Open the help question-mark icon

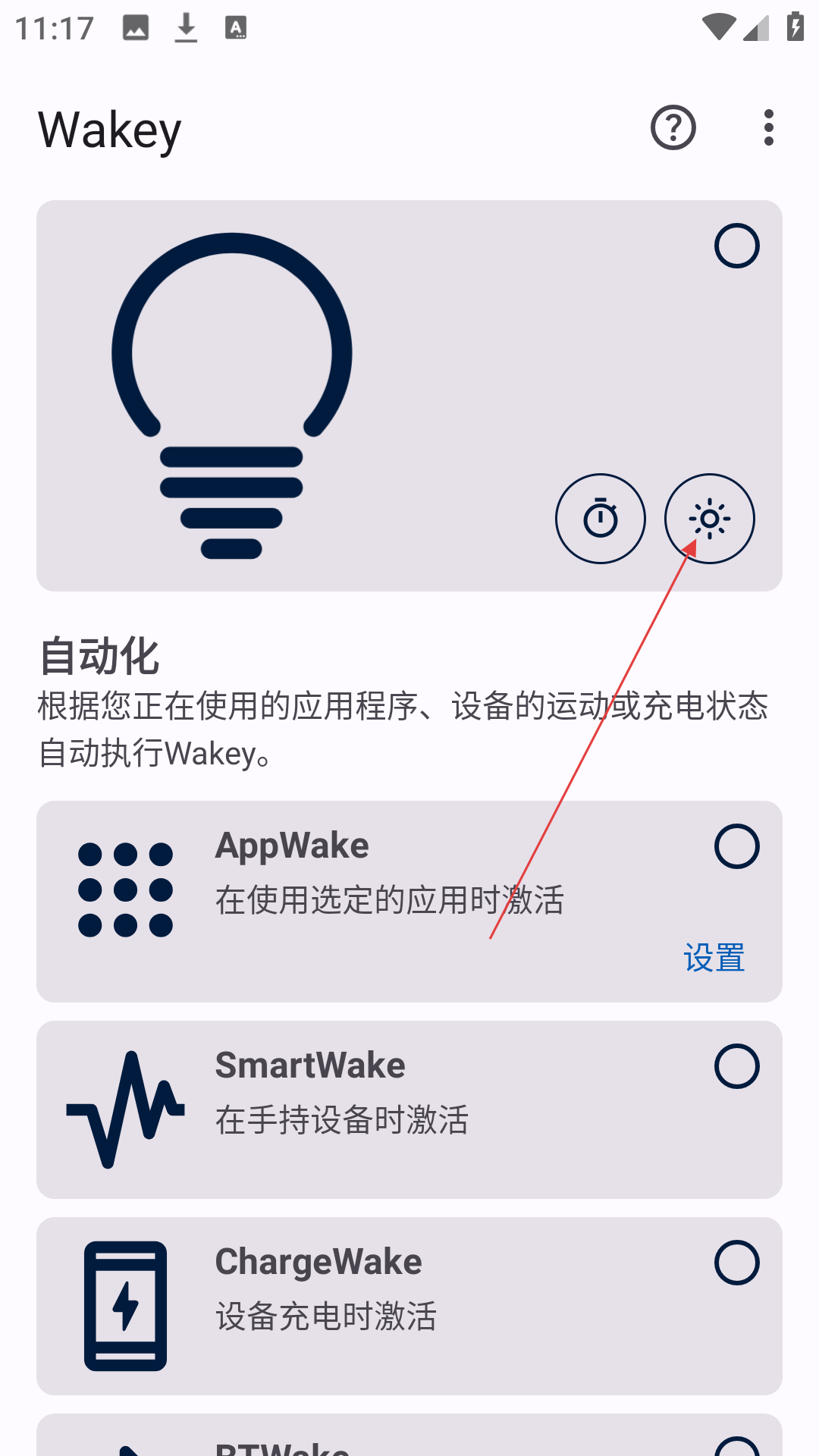[x=673, y=127]
